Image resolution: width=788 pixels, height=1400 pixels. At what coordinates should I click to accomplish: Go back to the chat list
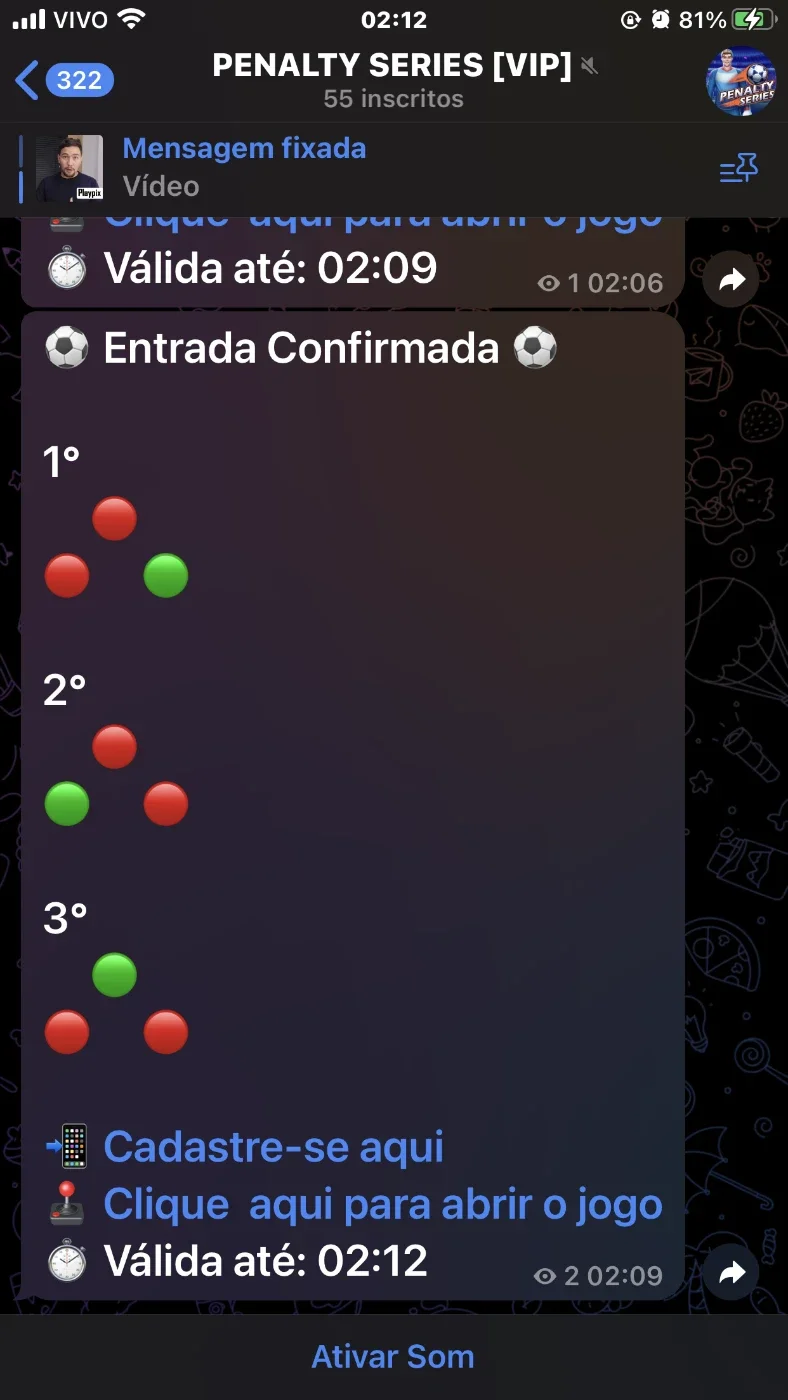(x=64, y=80)
